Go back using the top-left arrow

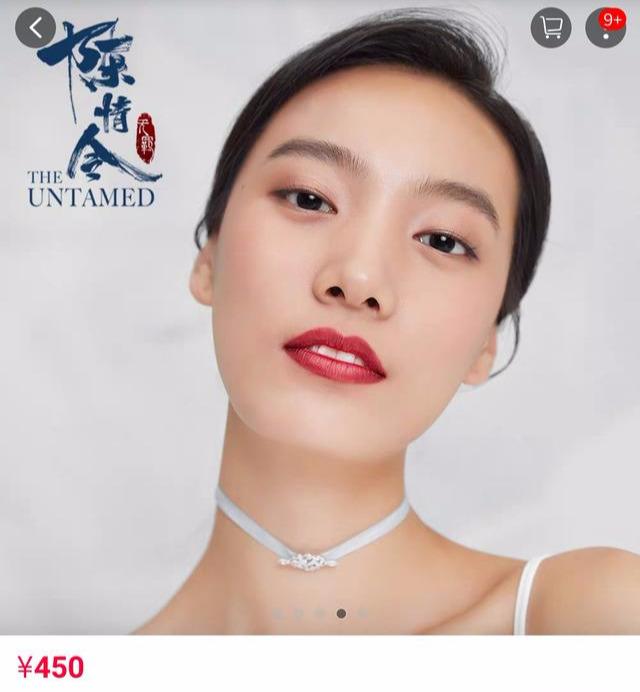[x=36, y=28]
